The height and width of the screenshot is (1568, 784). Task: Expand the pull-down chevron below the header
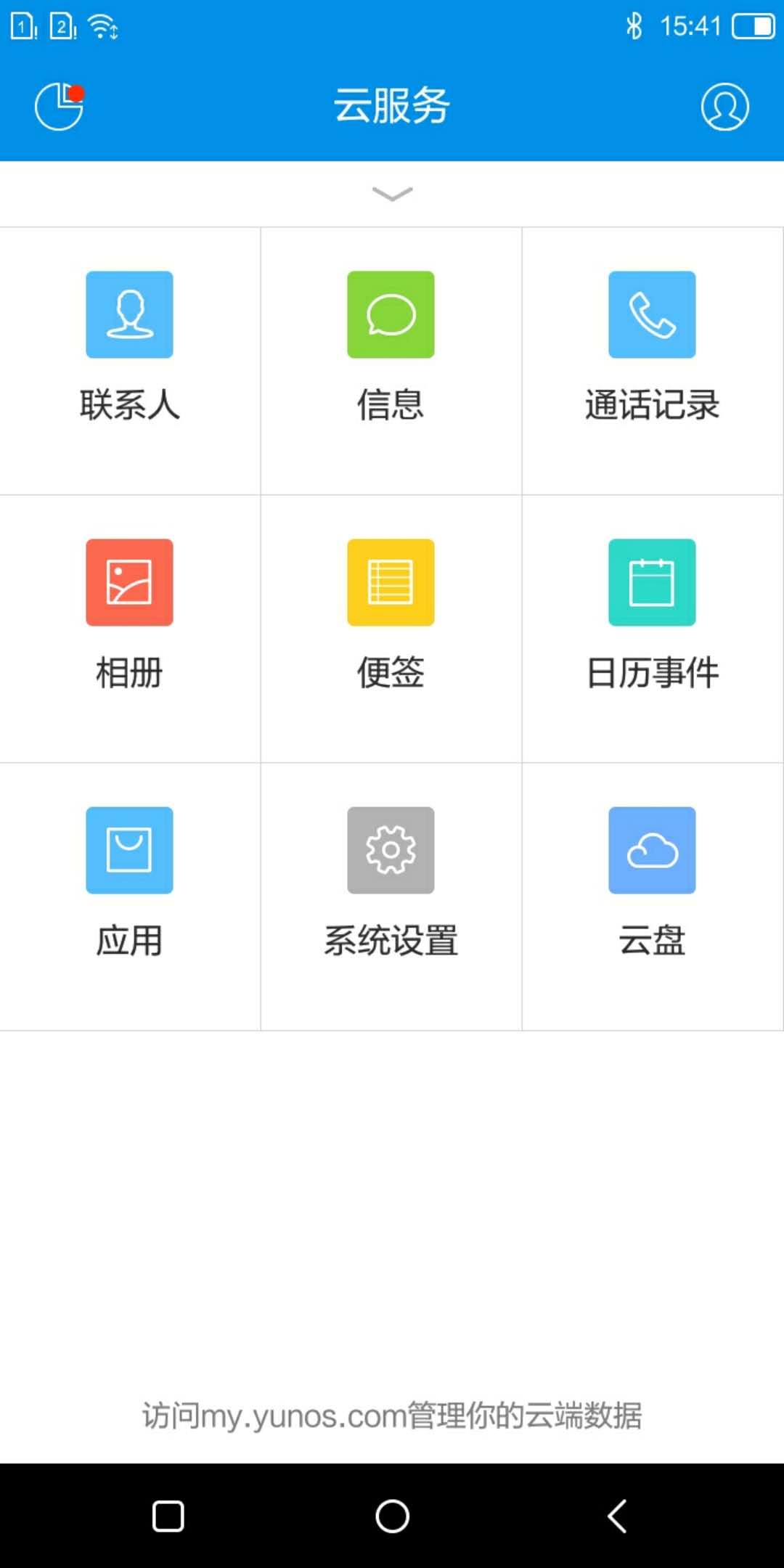tap(392, 194)
